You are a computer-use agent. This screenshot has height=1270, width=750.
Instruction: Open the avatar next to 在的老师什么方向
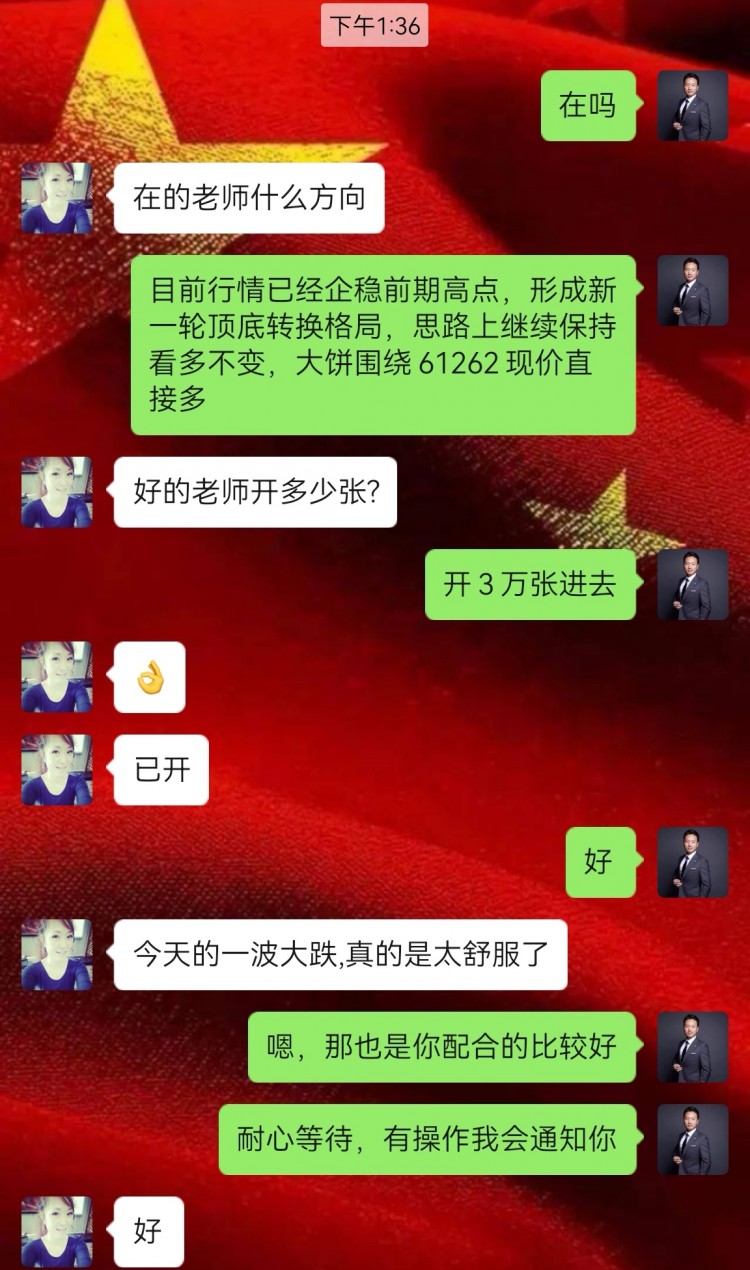(x=57, y=198)
